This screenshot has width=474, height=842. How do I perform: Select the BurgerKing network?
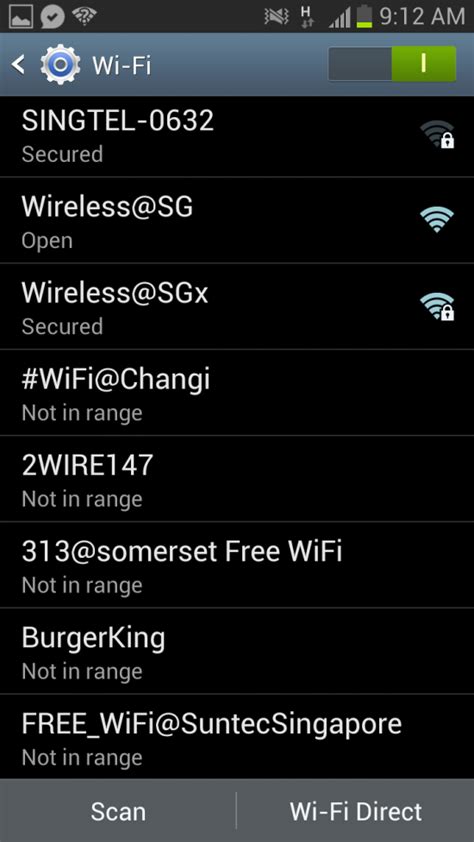[237, 651]
